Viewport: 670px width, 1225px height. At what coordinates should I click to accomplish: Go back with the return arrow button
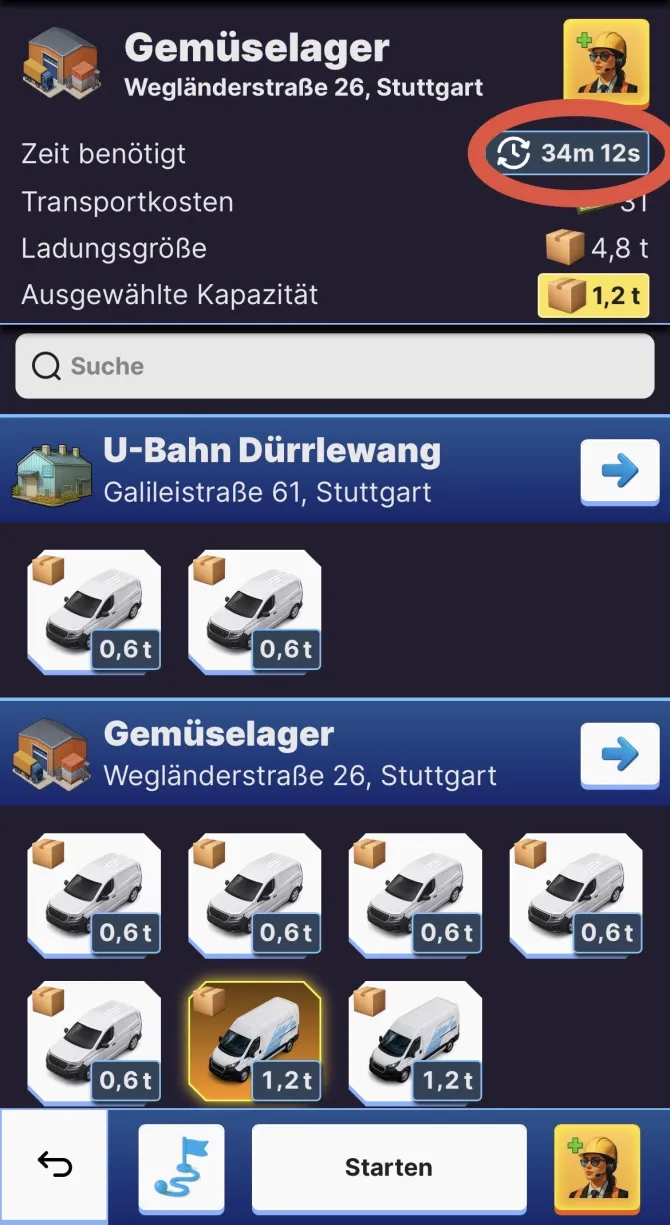(x=53, y=1165)
